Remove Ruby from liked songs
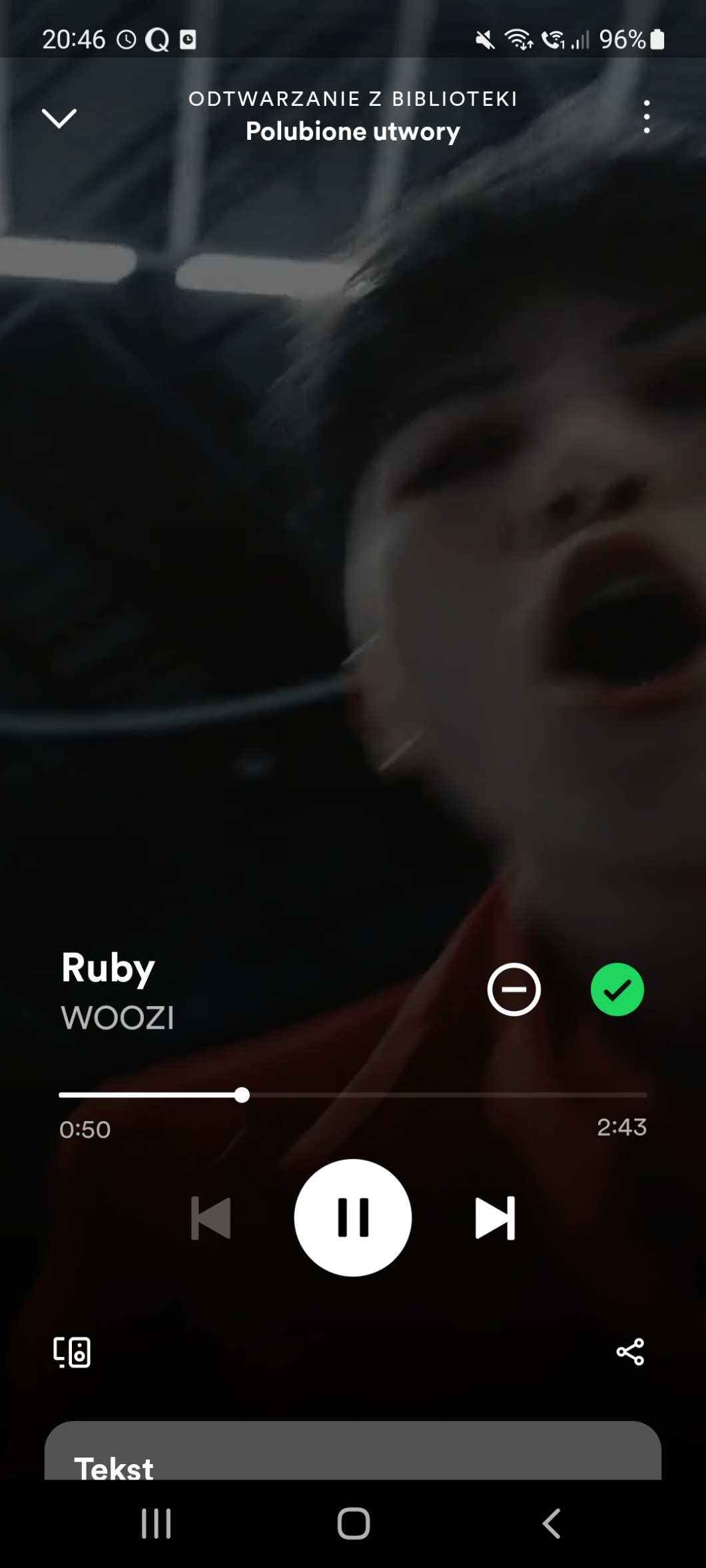The width and height of the screenshot is (706, 1568). (x=617, y=989)
